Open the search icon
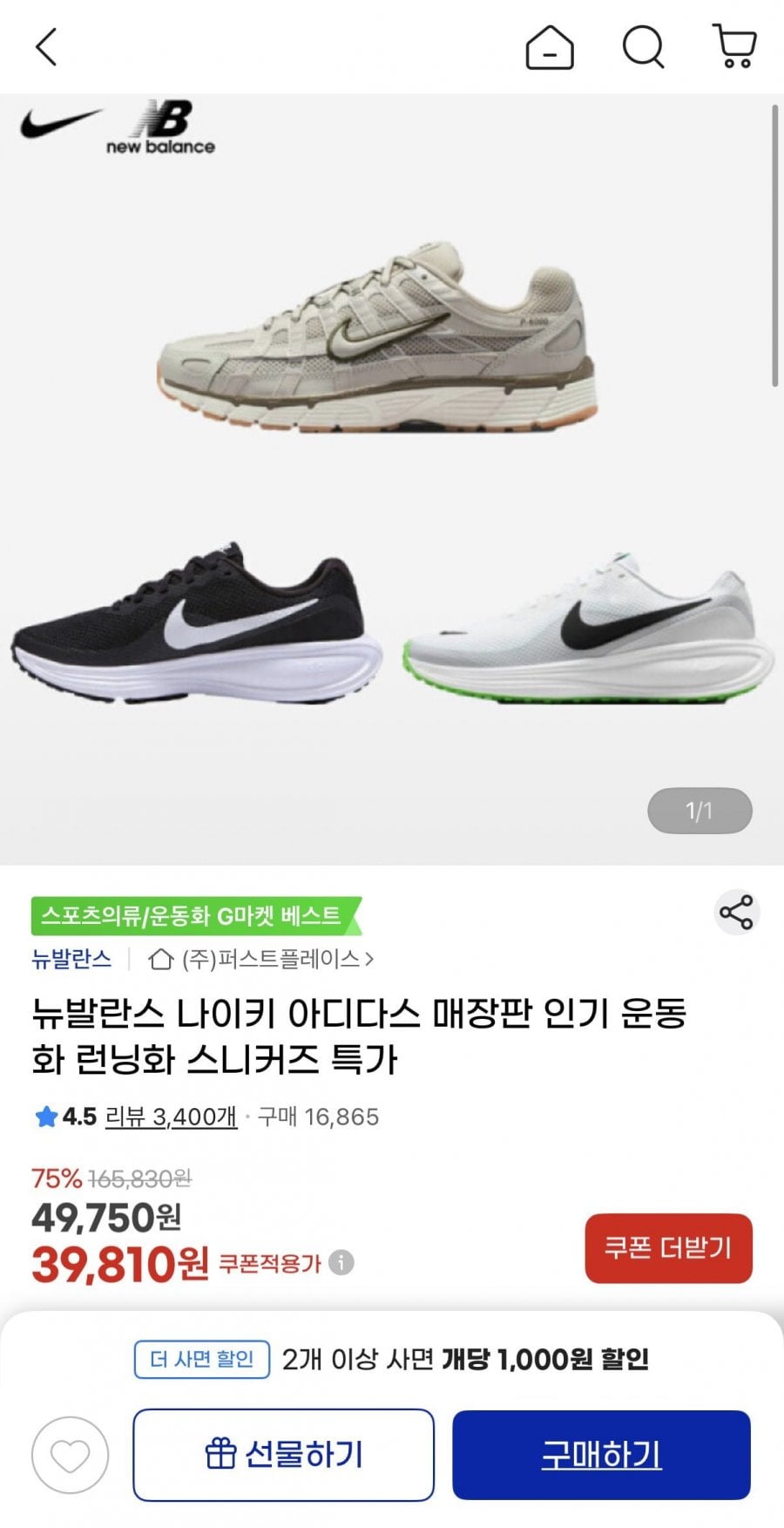The height and width of the screenshot is (1528, 784). pos(642,48)
